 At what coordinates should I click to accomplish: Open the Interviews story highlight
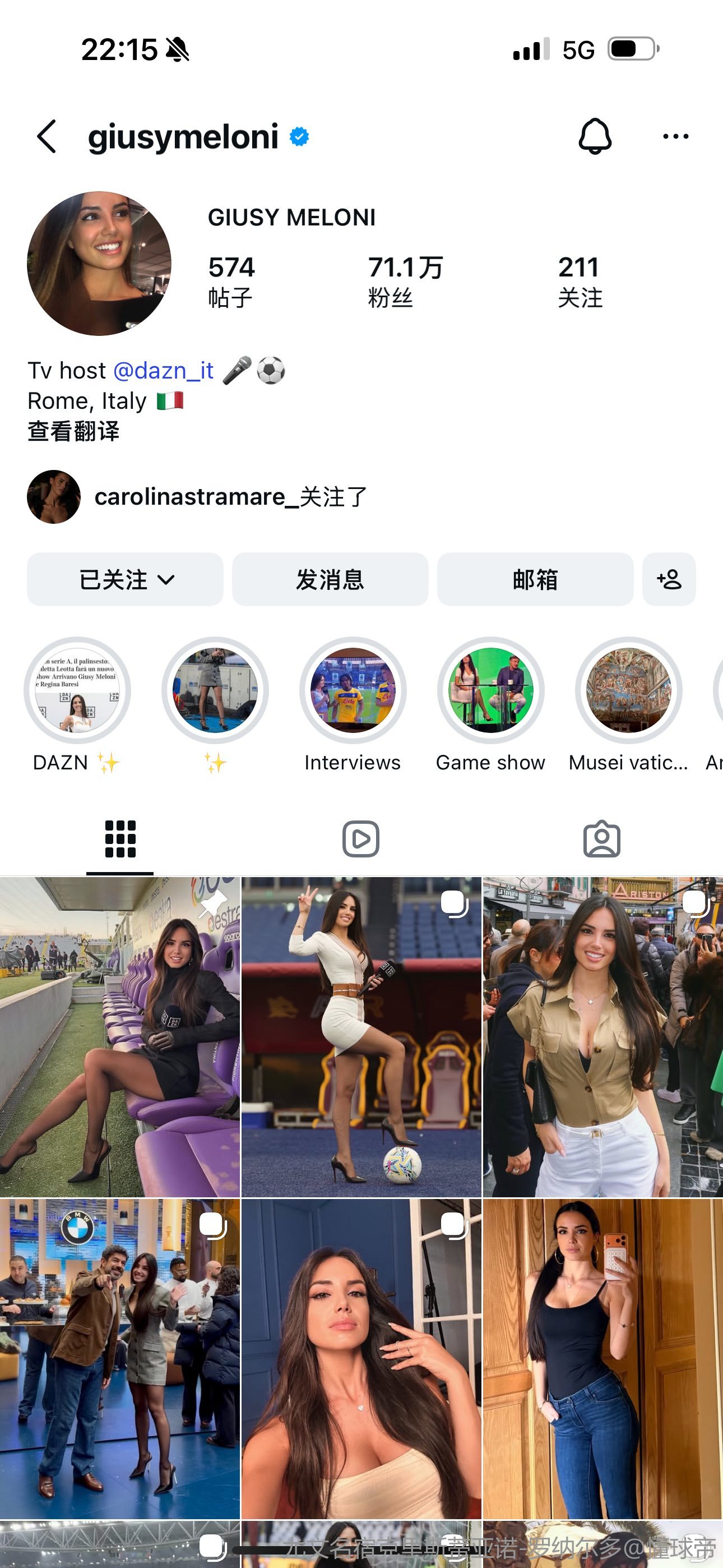353,690
